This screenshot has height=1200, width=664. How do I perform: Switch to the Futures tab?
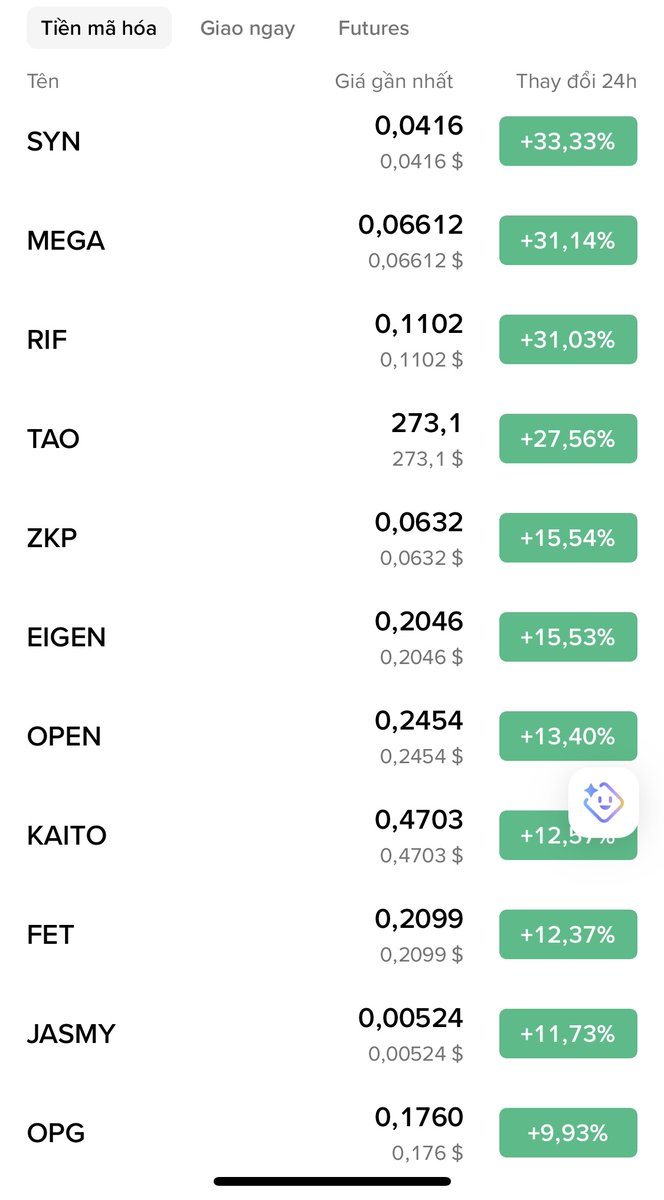[x=373, y=28]
